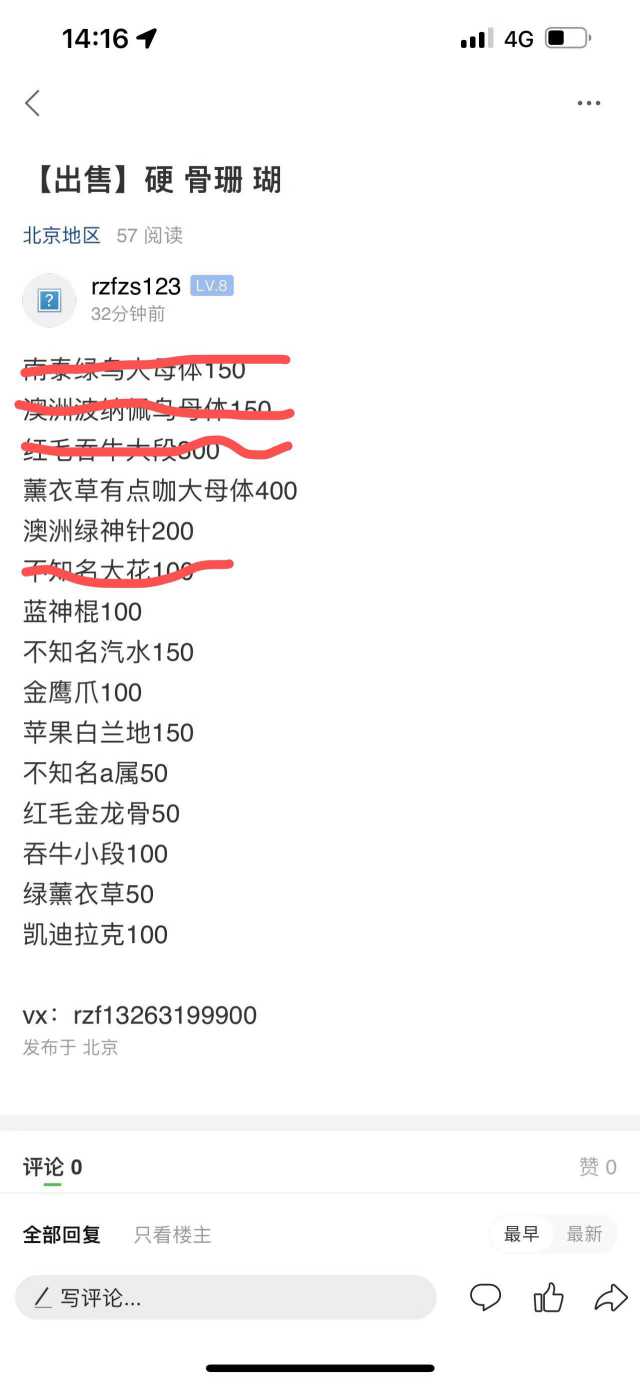The width and height of the screenshot is (640, 1384).
Task: Like this post with thumbs-up
Action: (x=548, y=1298)
